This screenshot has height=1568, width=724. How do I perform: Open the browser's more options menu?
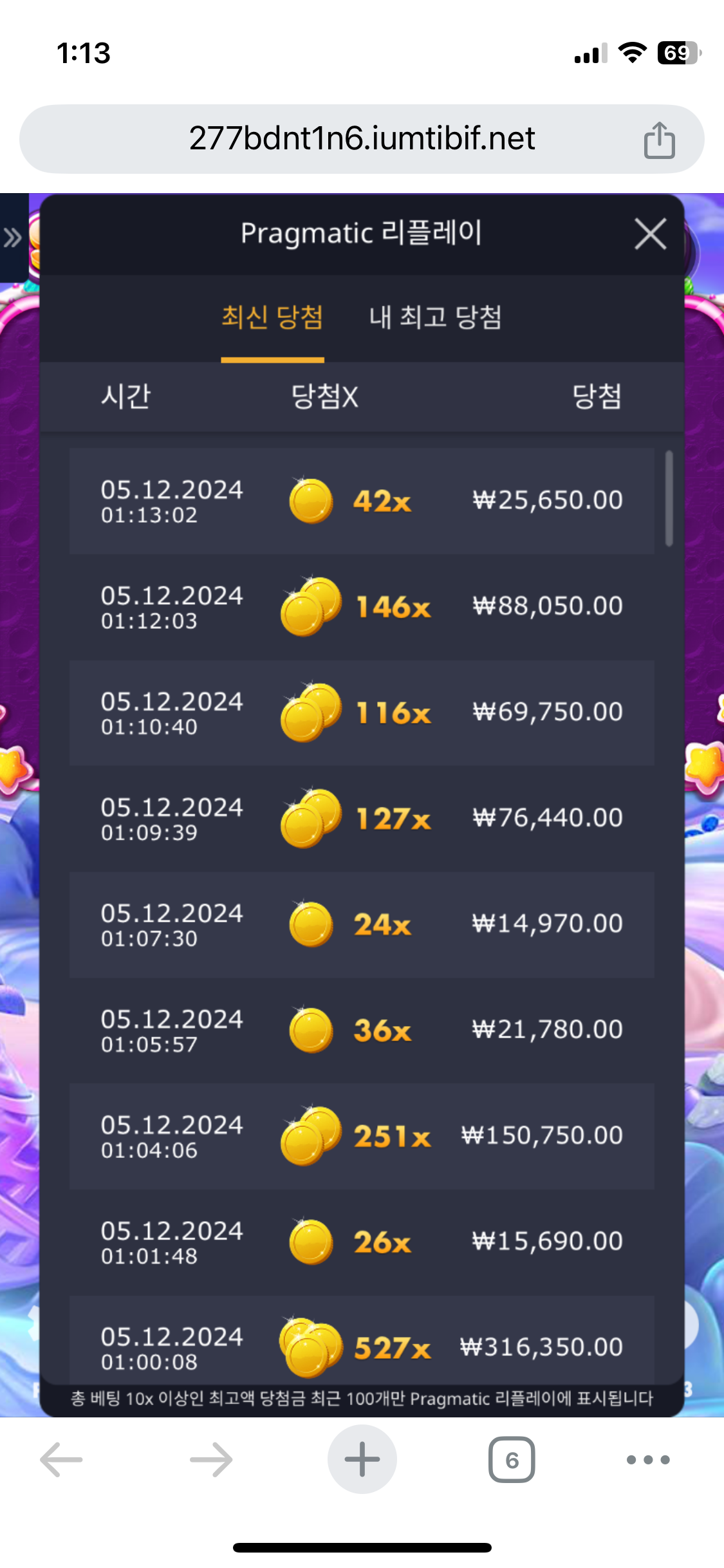click(648, 1459)
